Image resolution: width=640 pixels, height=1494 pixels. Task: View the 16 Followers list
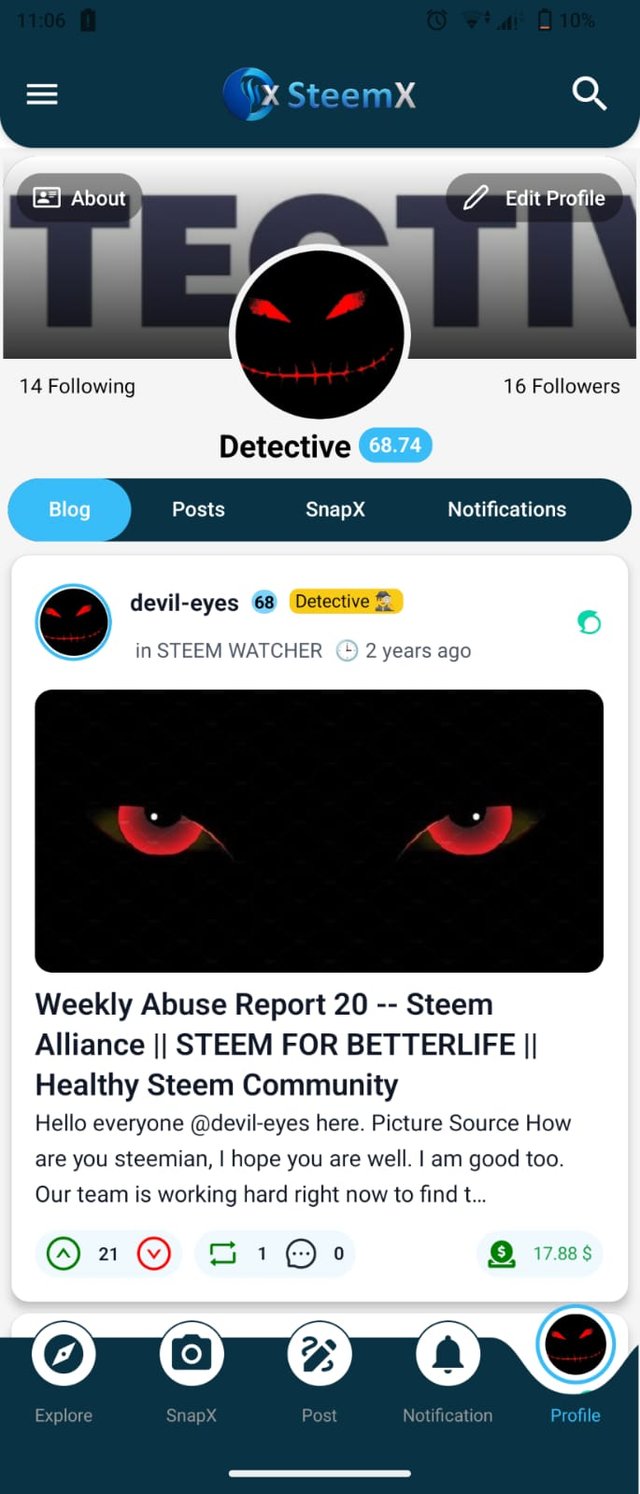click(561, 386)
